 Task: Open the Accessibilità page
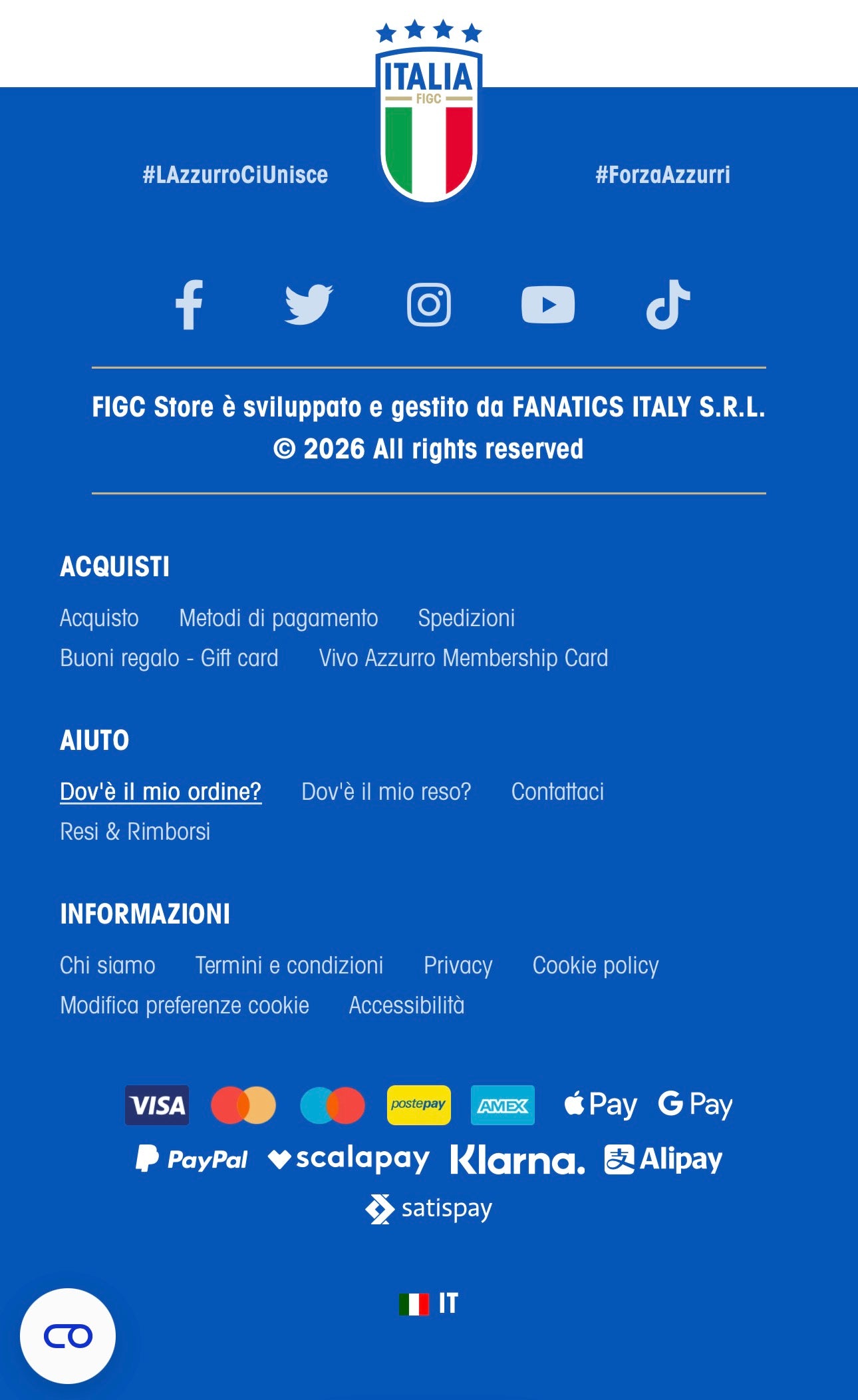click(406, 1005)
